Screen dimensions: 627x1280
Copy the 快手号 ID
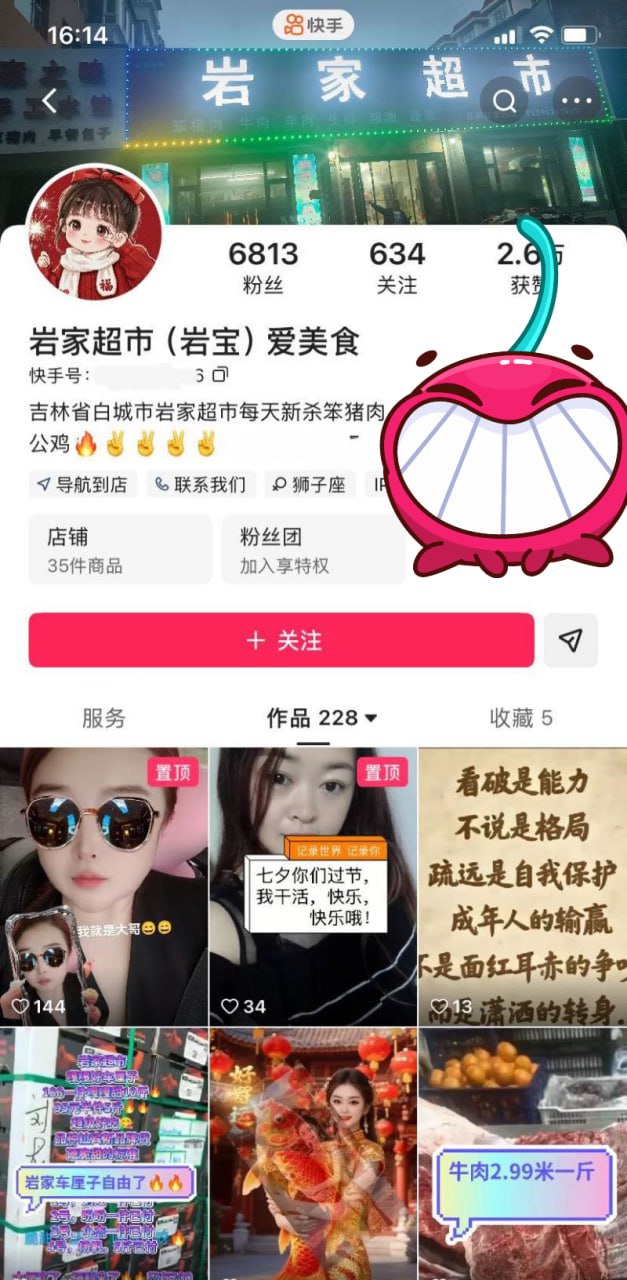(221, 375)
